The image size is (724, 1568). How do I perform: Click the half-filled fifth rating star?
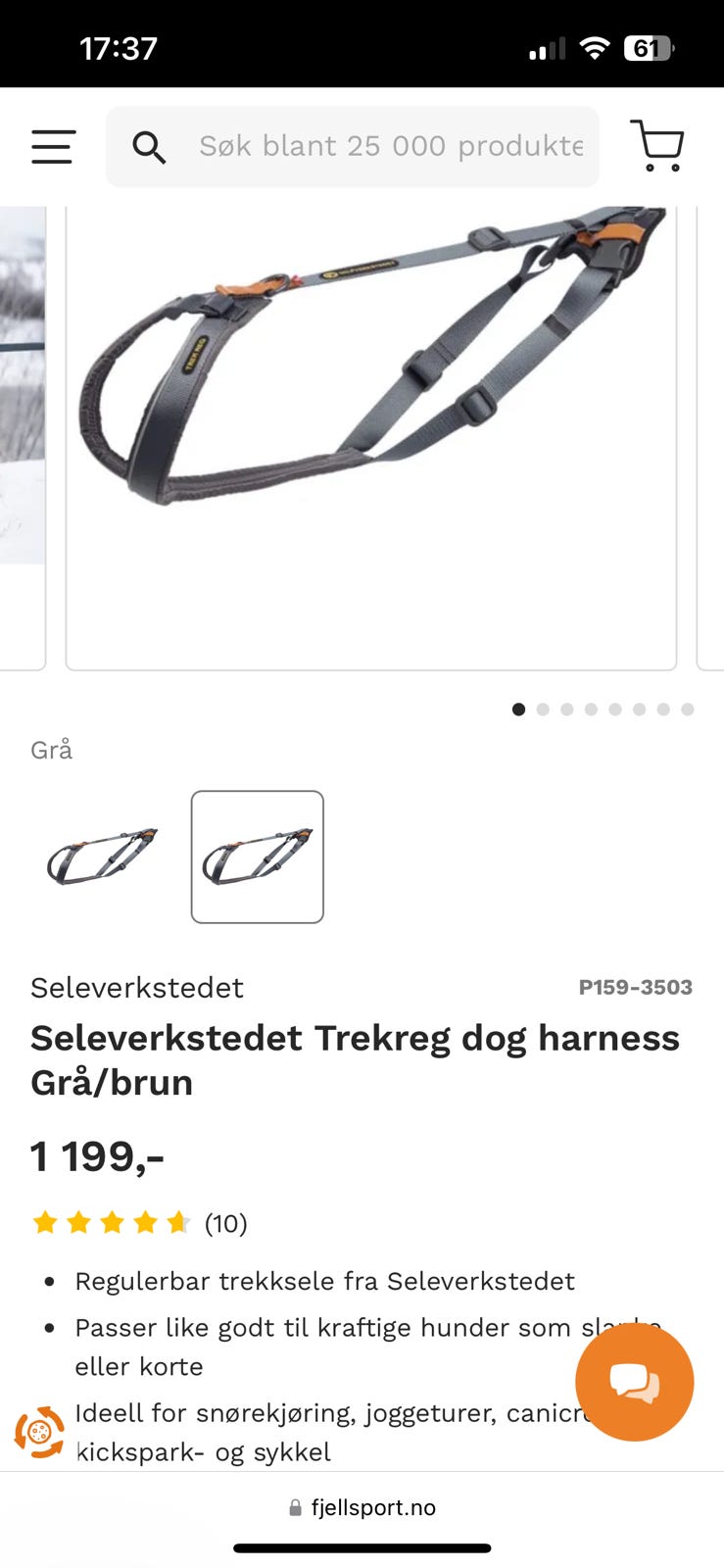tap(177, 1223)
